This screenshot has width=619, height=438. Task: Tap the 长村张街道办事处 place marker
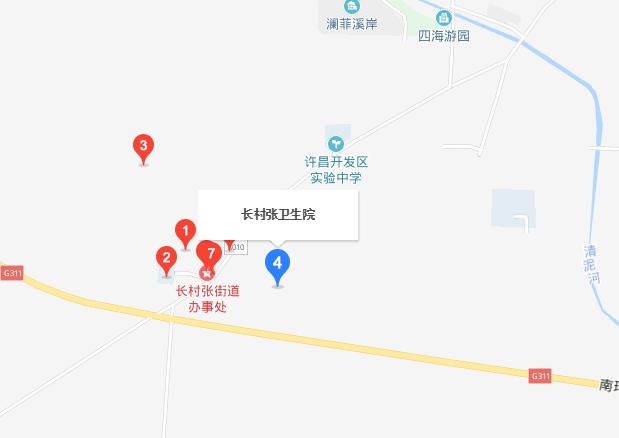(207, 273)
